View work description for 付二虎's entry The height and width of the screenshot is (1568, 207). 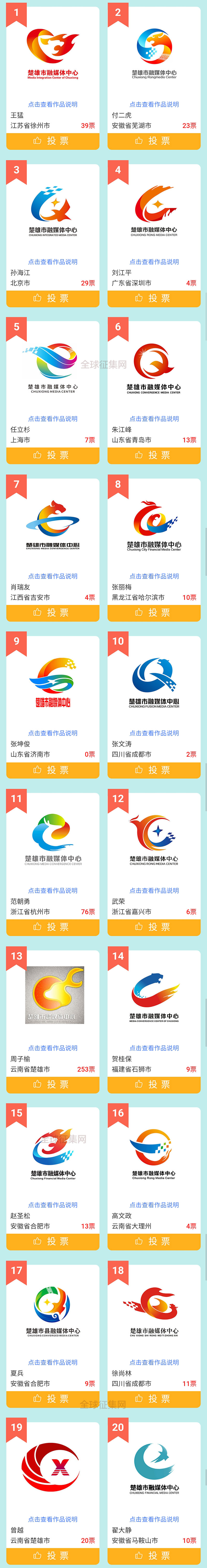coord(154,105)
